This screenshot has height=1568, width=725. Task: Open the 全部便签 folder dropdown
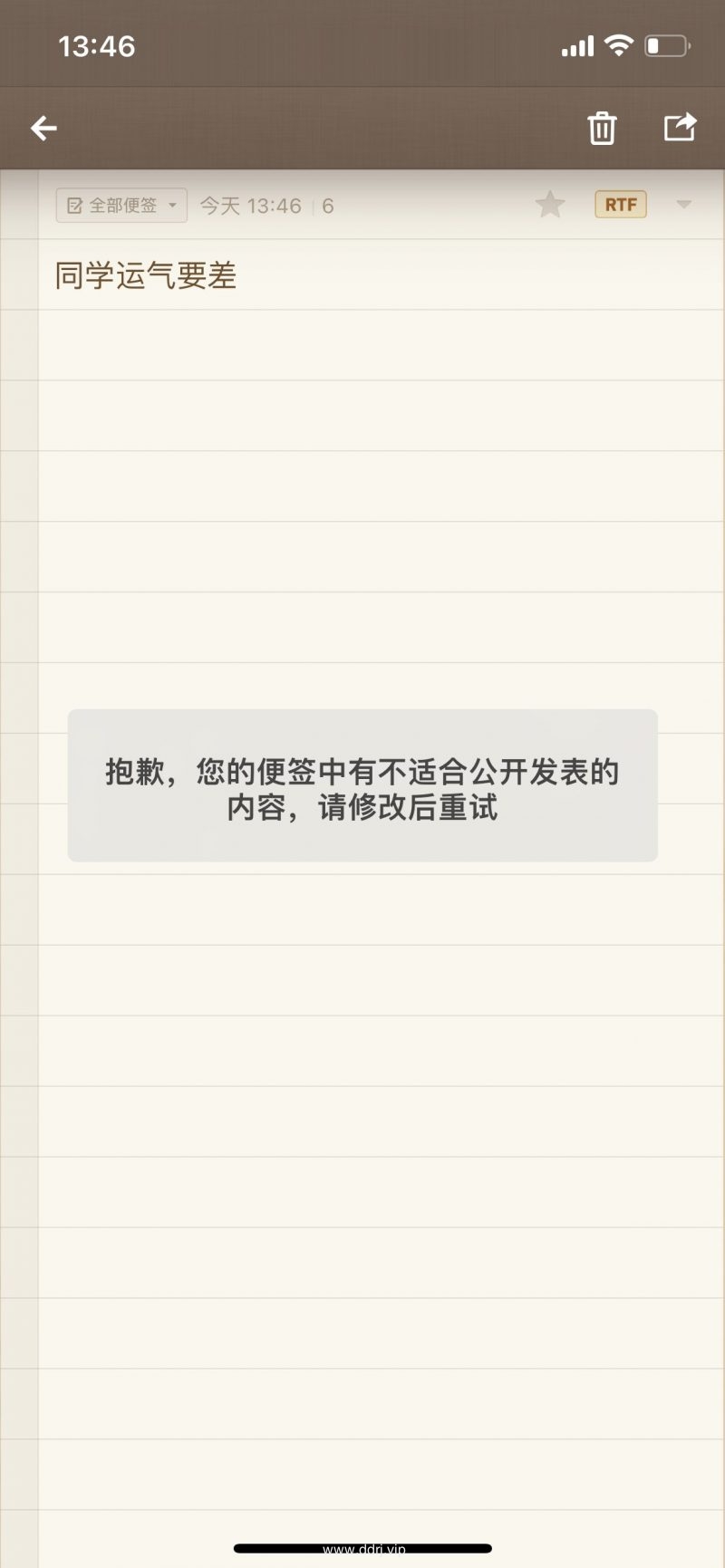tap(121, 206)
